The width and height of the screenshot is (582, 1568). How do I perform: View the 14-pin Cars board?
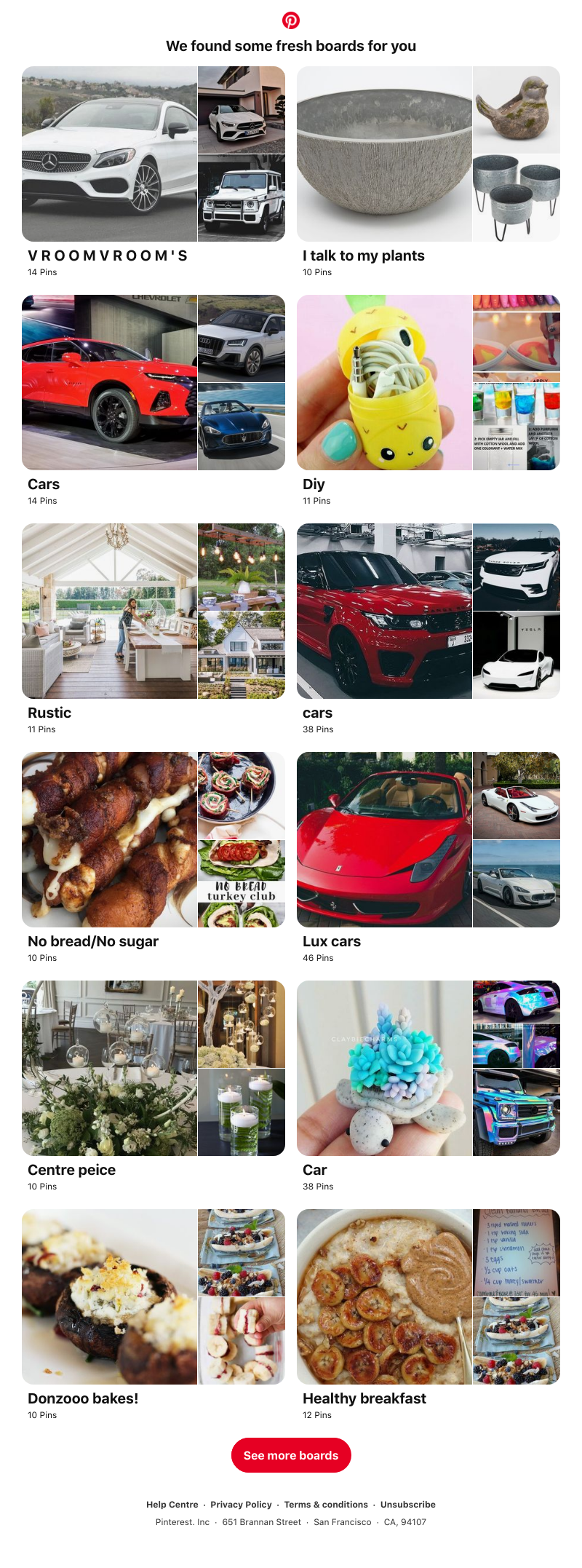pos(153,383)
